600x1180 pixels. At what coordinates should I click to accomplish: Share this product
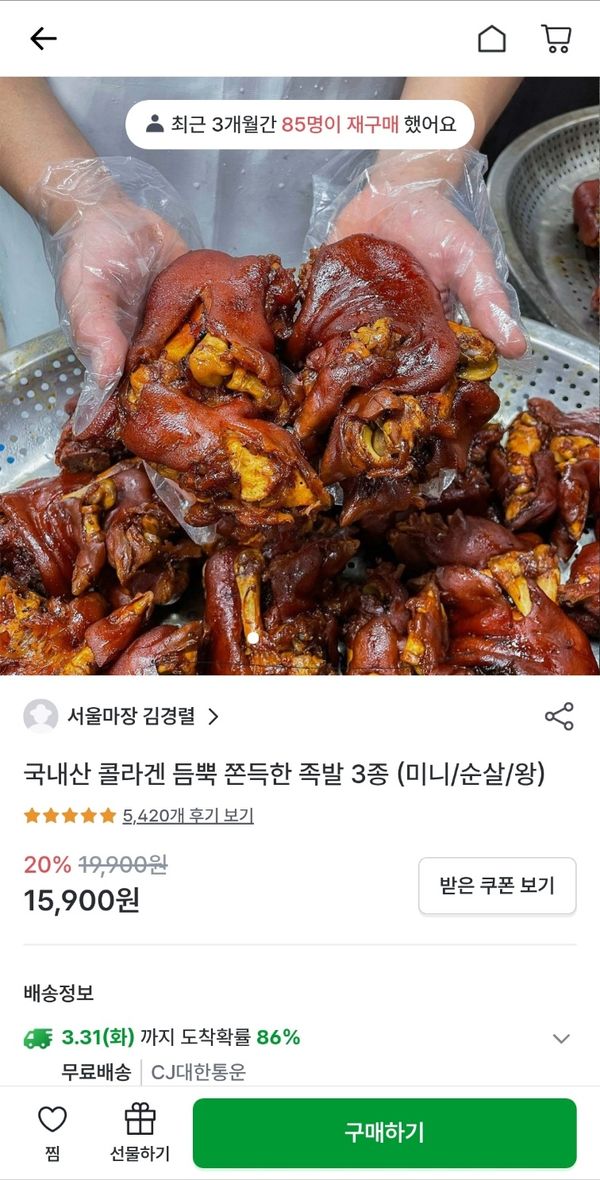[559, 716]
